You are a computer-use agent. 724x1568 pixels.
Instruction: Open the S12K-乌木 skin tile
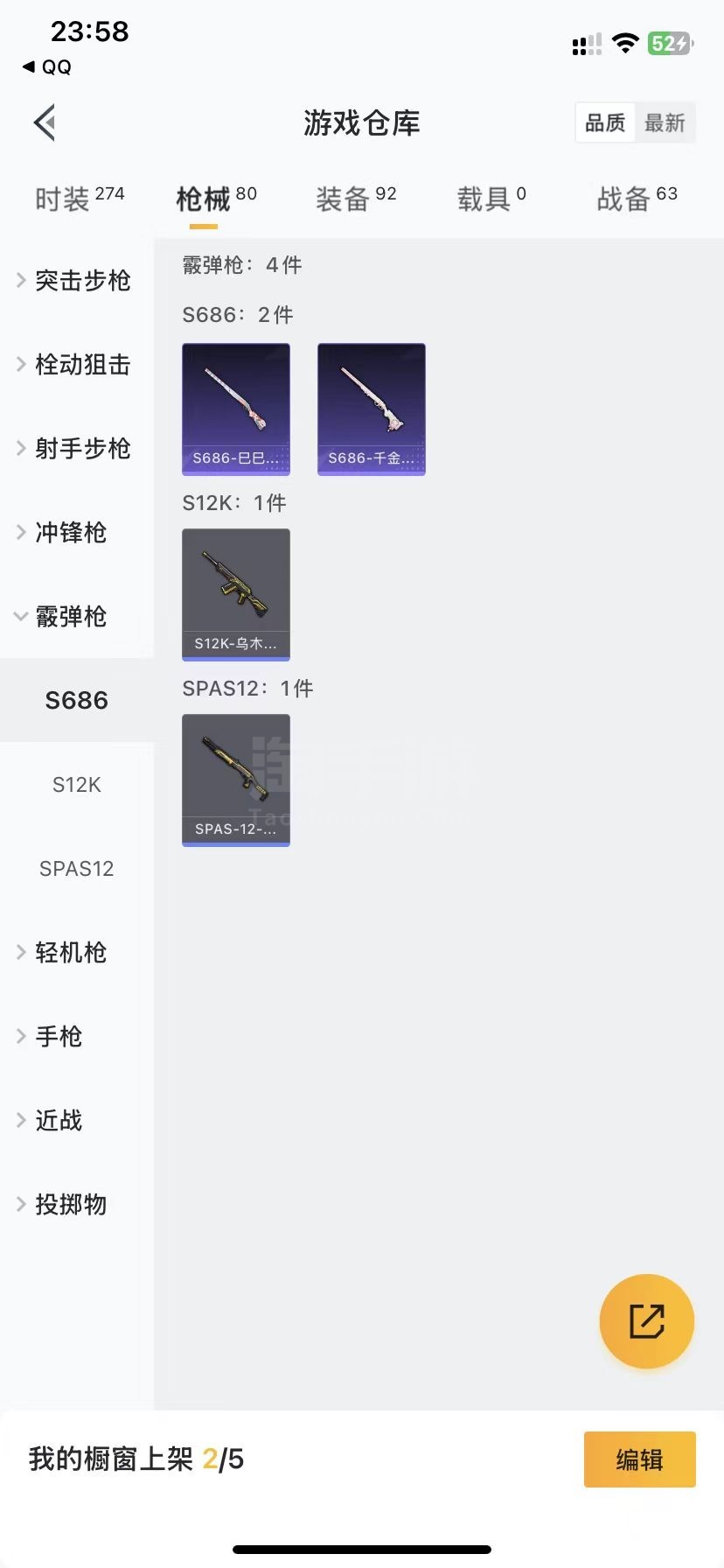[x=236, y=595]
